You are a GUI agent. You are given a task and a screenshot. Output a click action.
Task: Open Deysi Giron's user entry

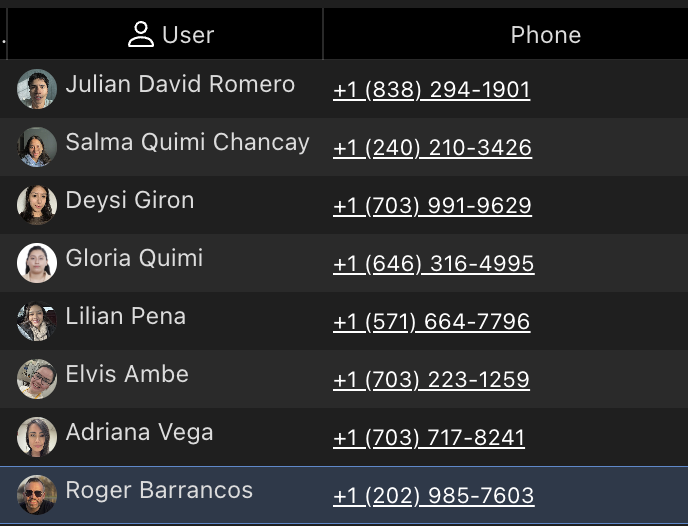130,201
